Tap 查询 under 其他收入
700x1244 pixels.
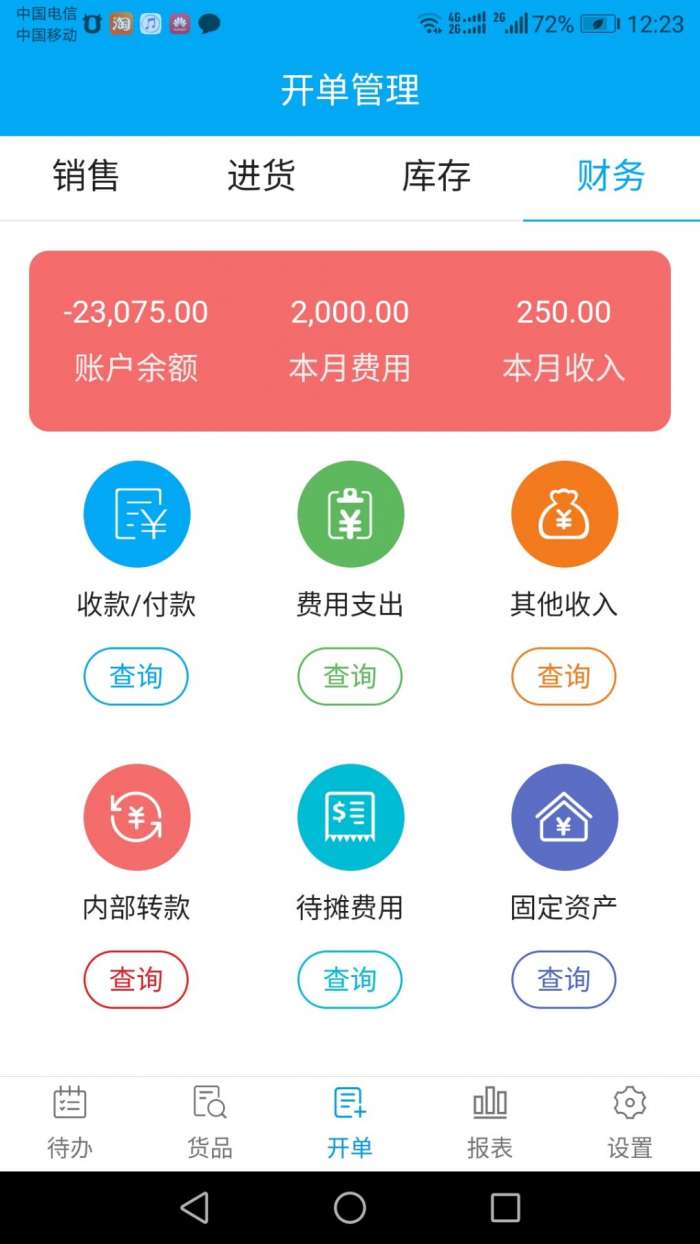click(564, 676)
